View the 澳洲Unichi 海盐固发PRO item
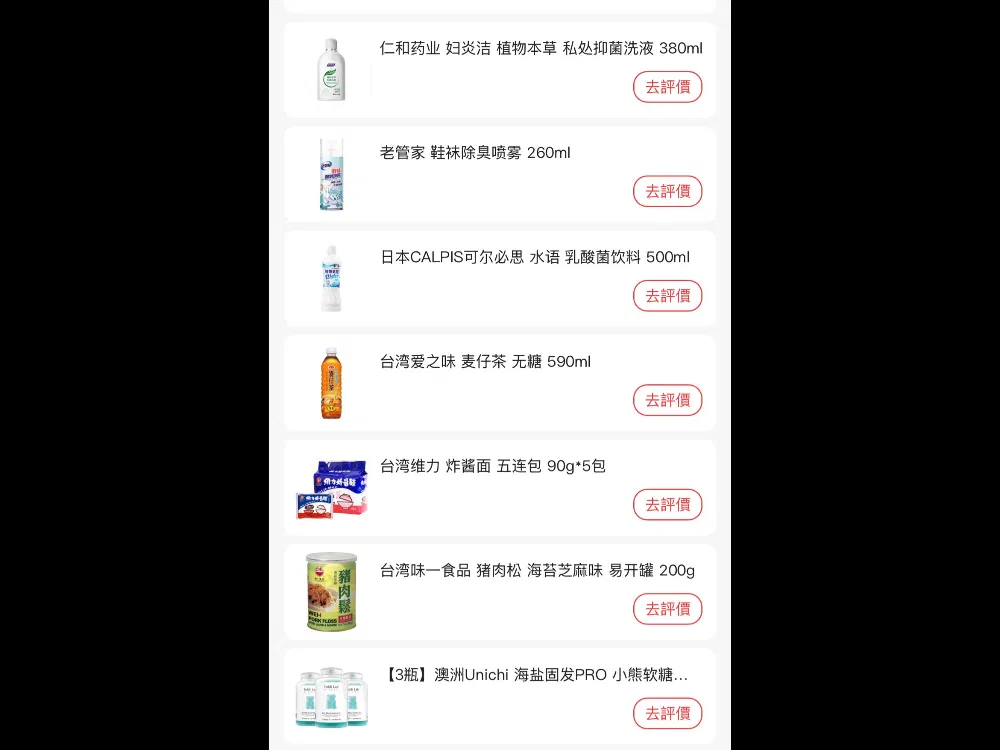 [536, 675]
